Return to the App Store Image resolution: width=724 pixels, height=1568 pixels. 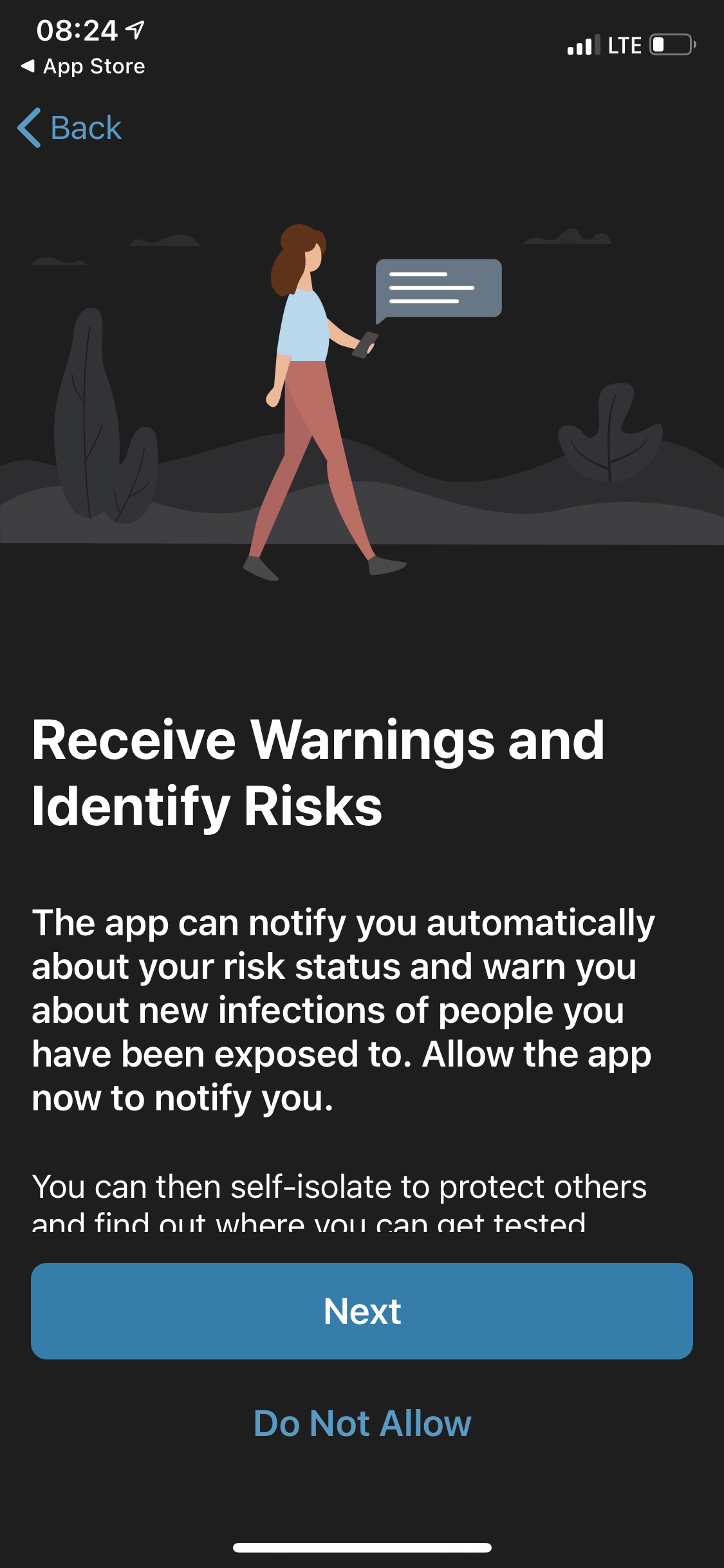(x=82, y=66)
